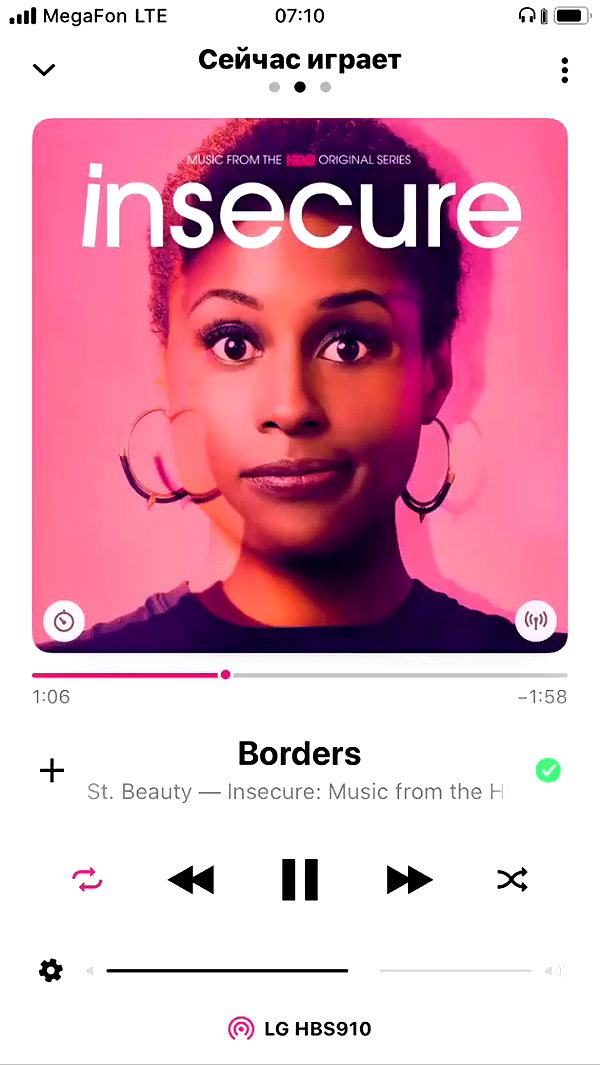The width and height of the screenshot is (600, 1065).
Task: Tap the green downloaded checkmark
Action: pyautogui.click(x=548, y=770)
